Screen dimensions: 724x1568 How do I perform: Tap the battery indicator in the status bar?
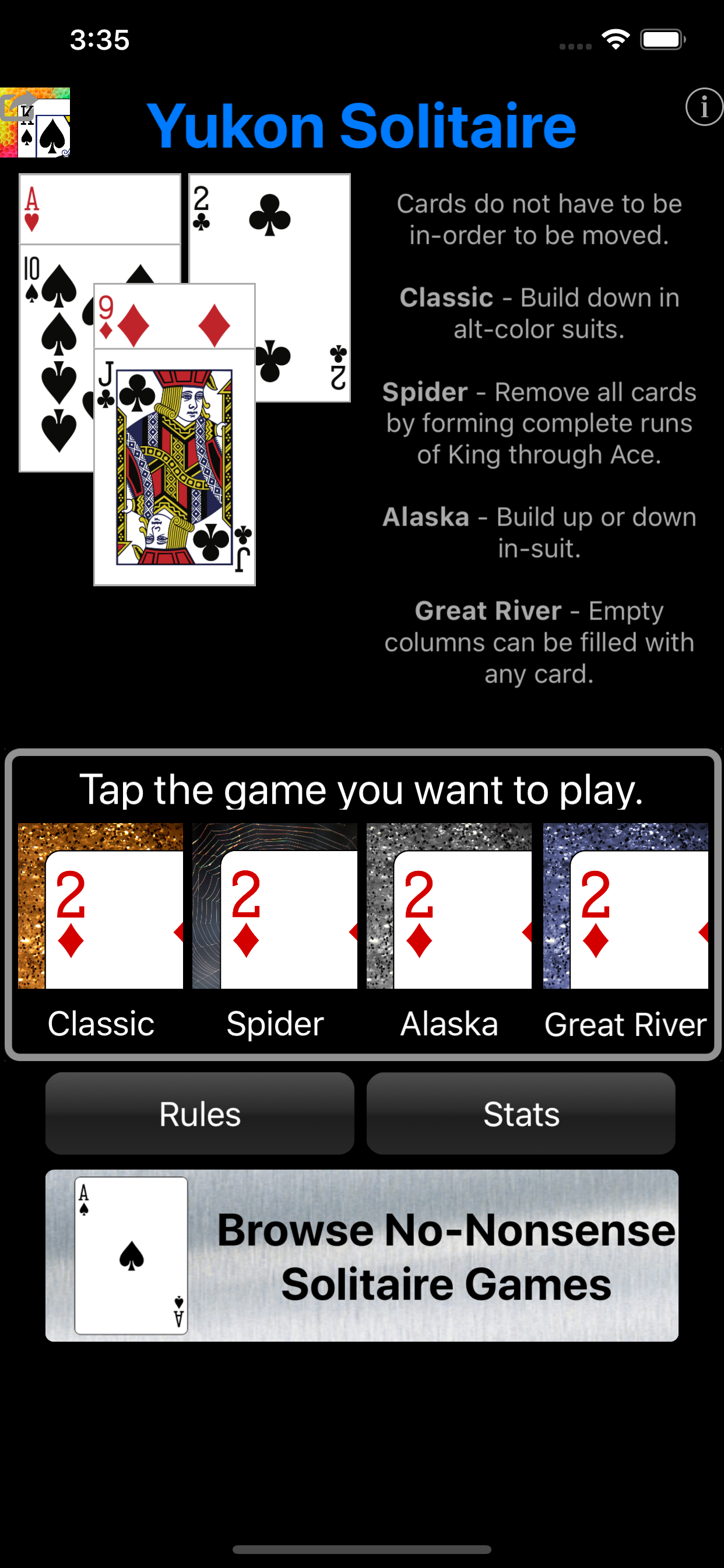(663, 38)
